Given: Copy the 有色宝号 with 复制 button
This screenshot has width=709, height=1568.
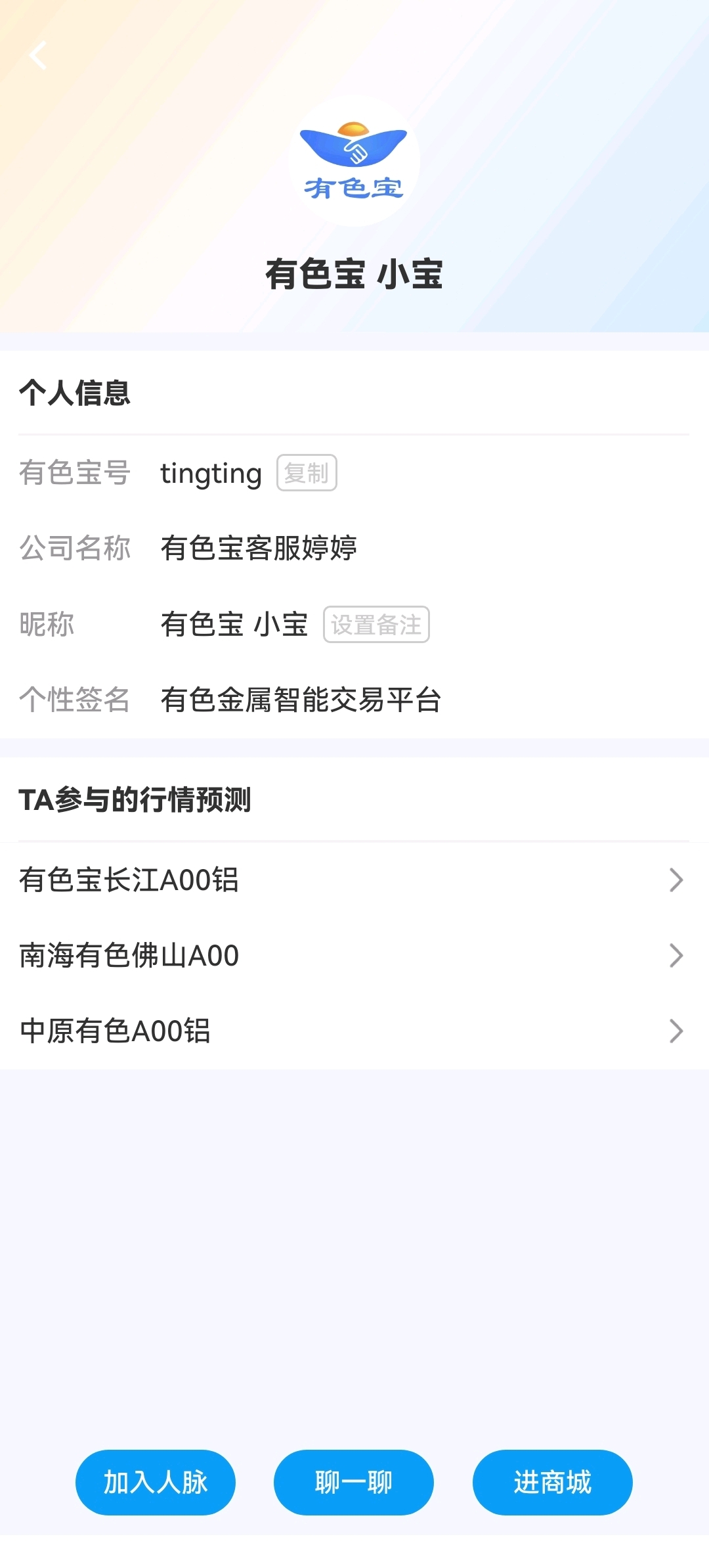Looking at the screenshot, I should pos(307,473).
